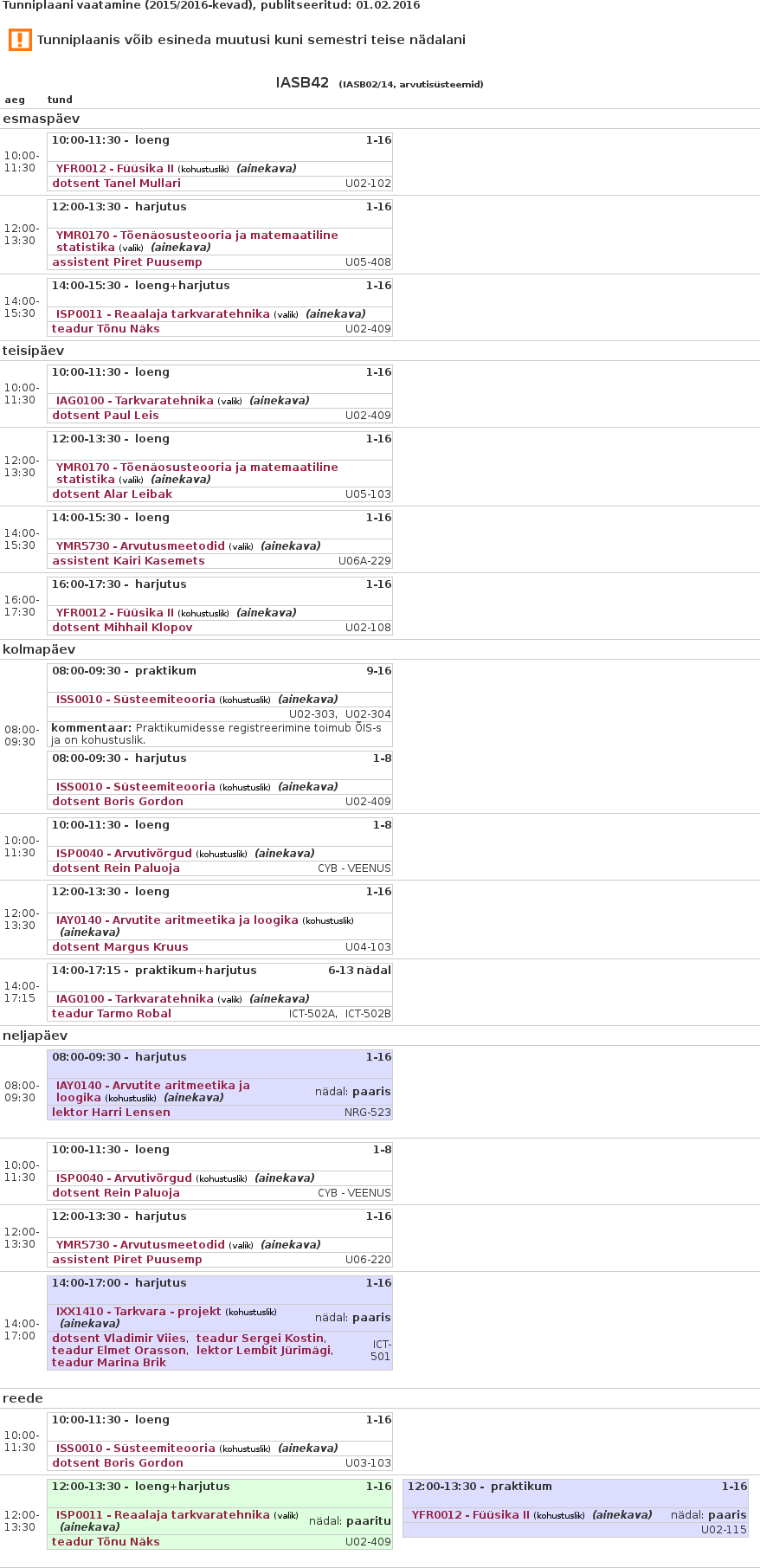The image size is (760, 1568).
Task: Open lecturer Tanel Mullari's link
Action: (x=116, y=184)
